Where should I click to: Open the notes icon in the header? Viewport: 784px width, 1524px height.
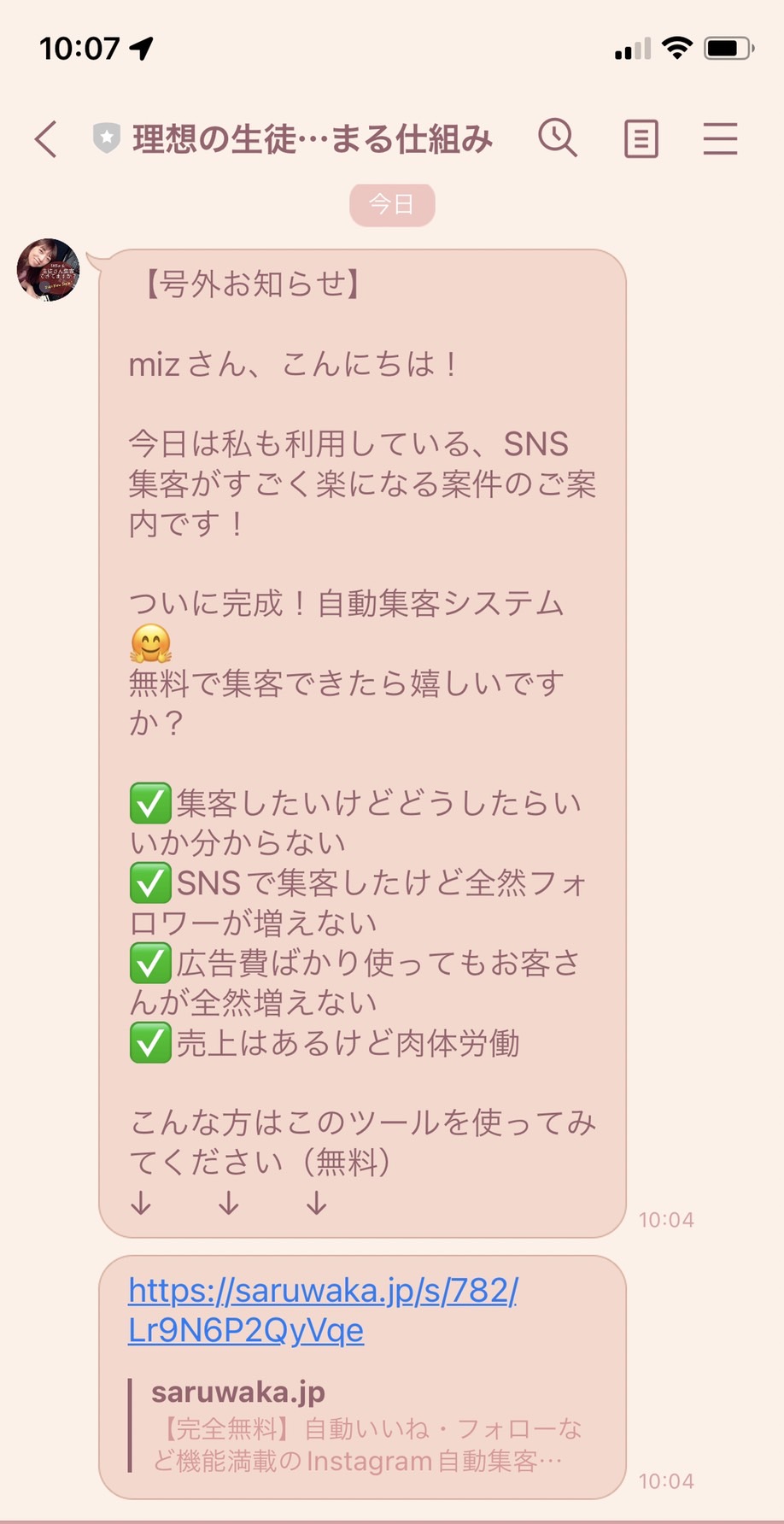641,138
